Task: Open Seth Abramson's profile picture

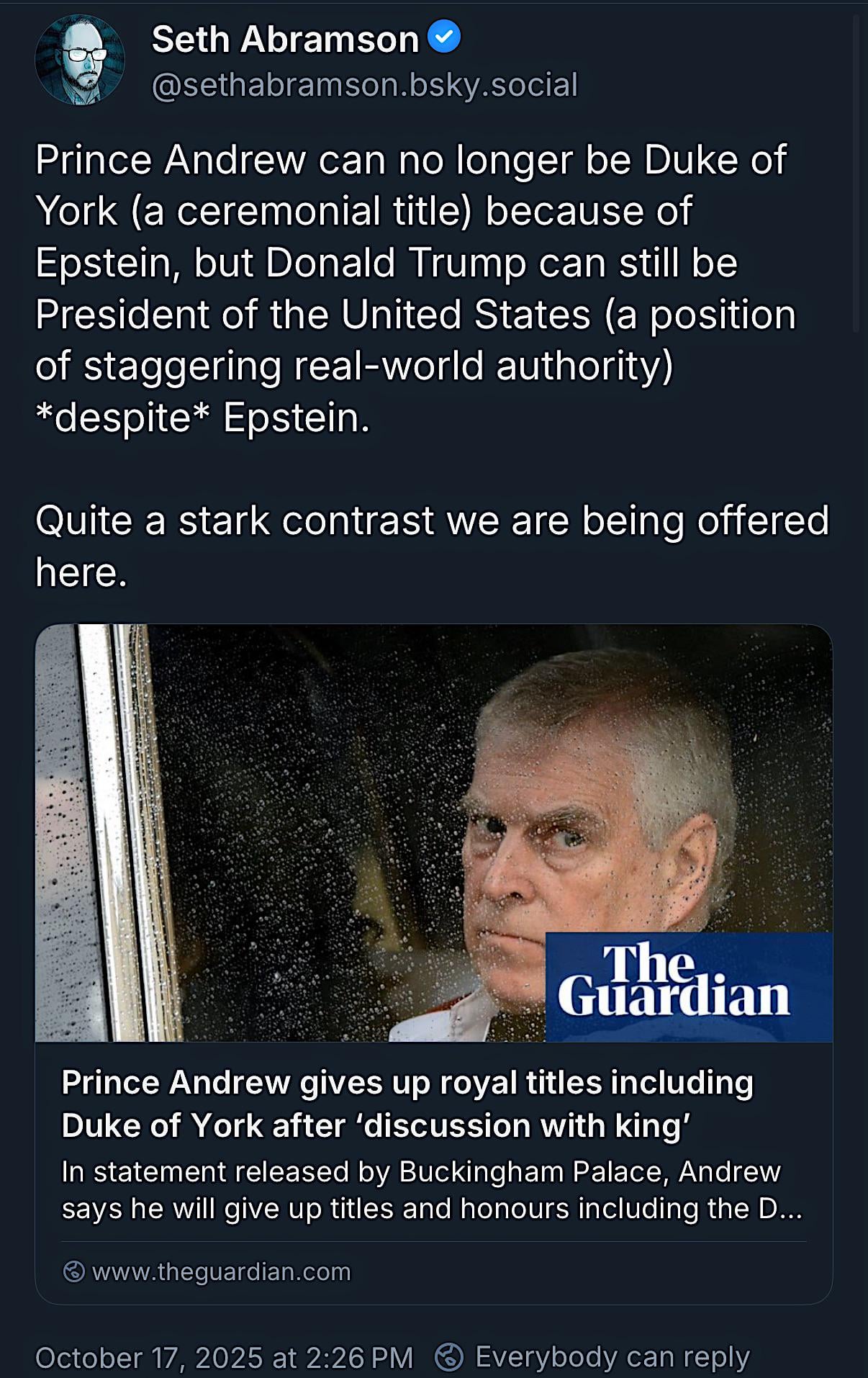Action: pyautogui.click(x=79, y=60)
